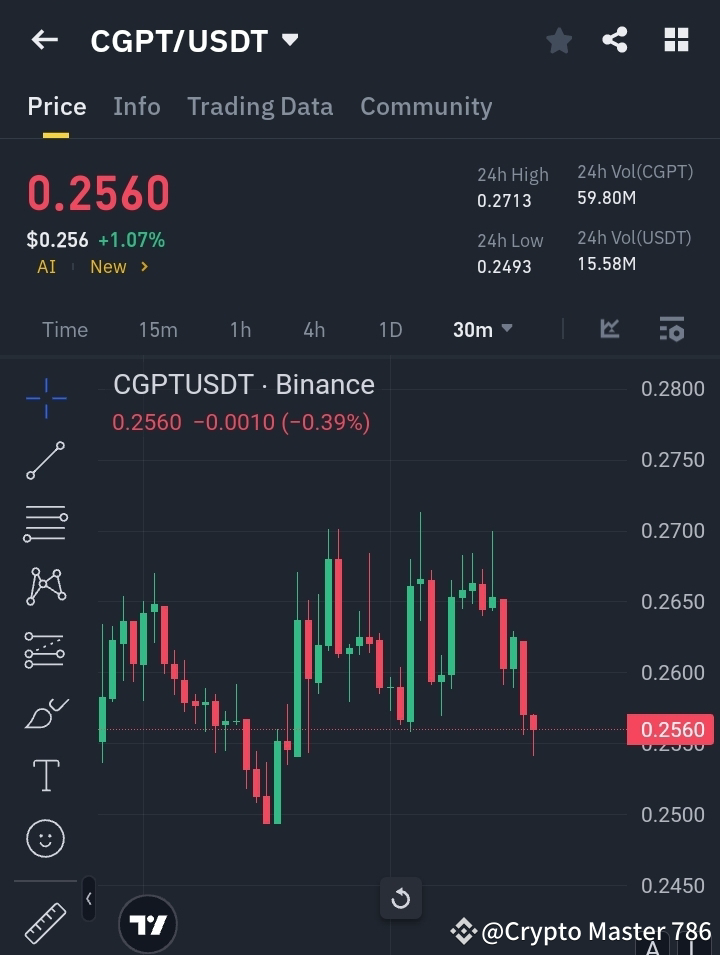
Task: Tap the share icon
Action: click(x=616, y=40)
